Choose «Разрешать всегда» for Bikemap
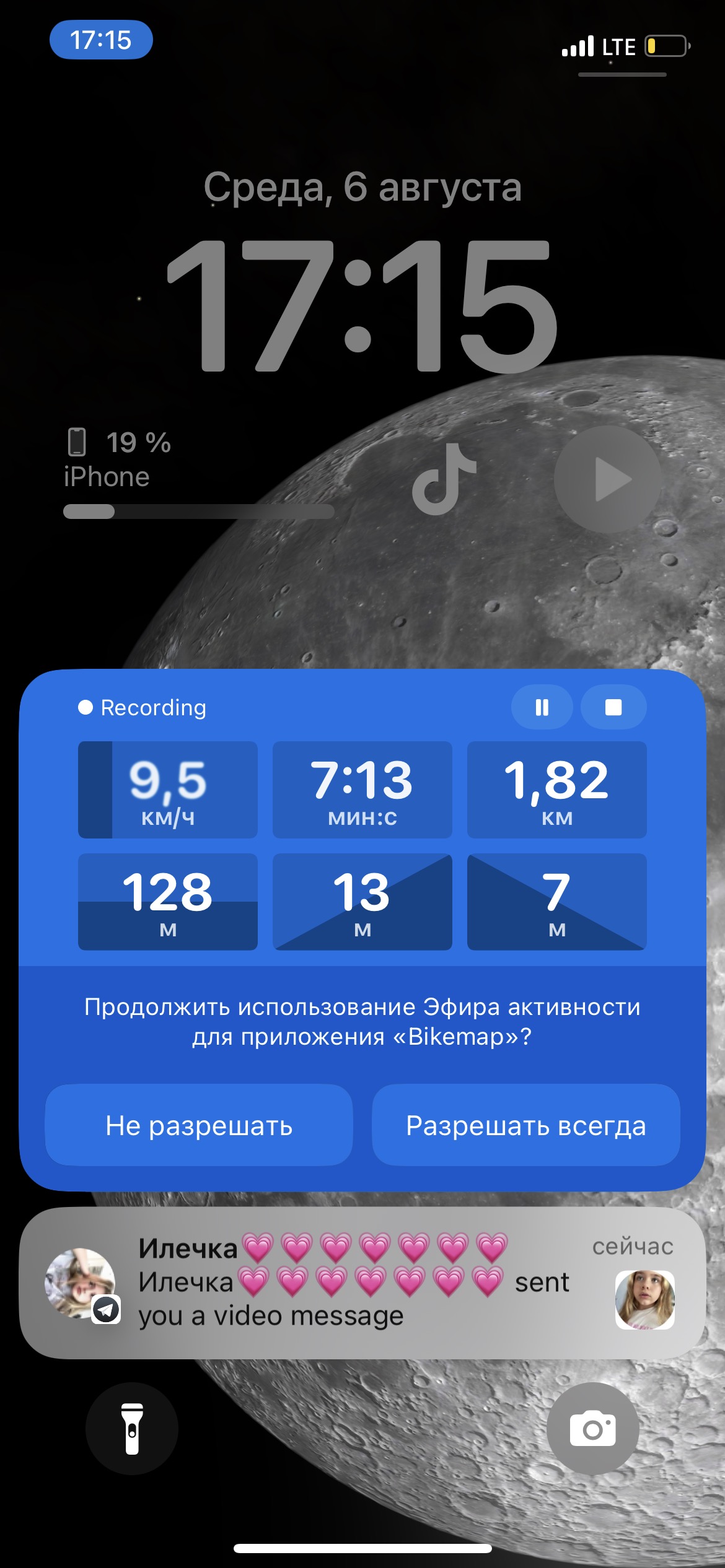 525,1125
